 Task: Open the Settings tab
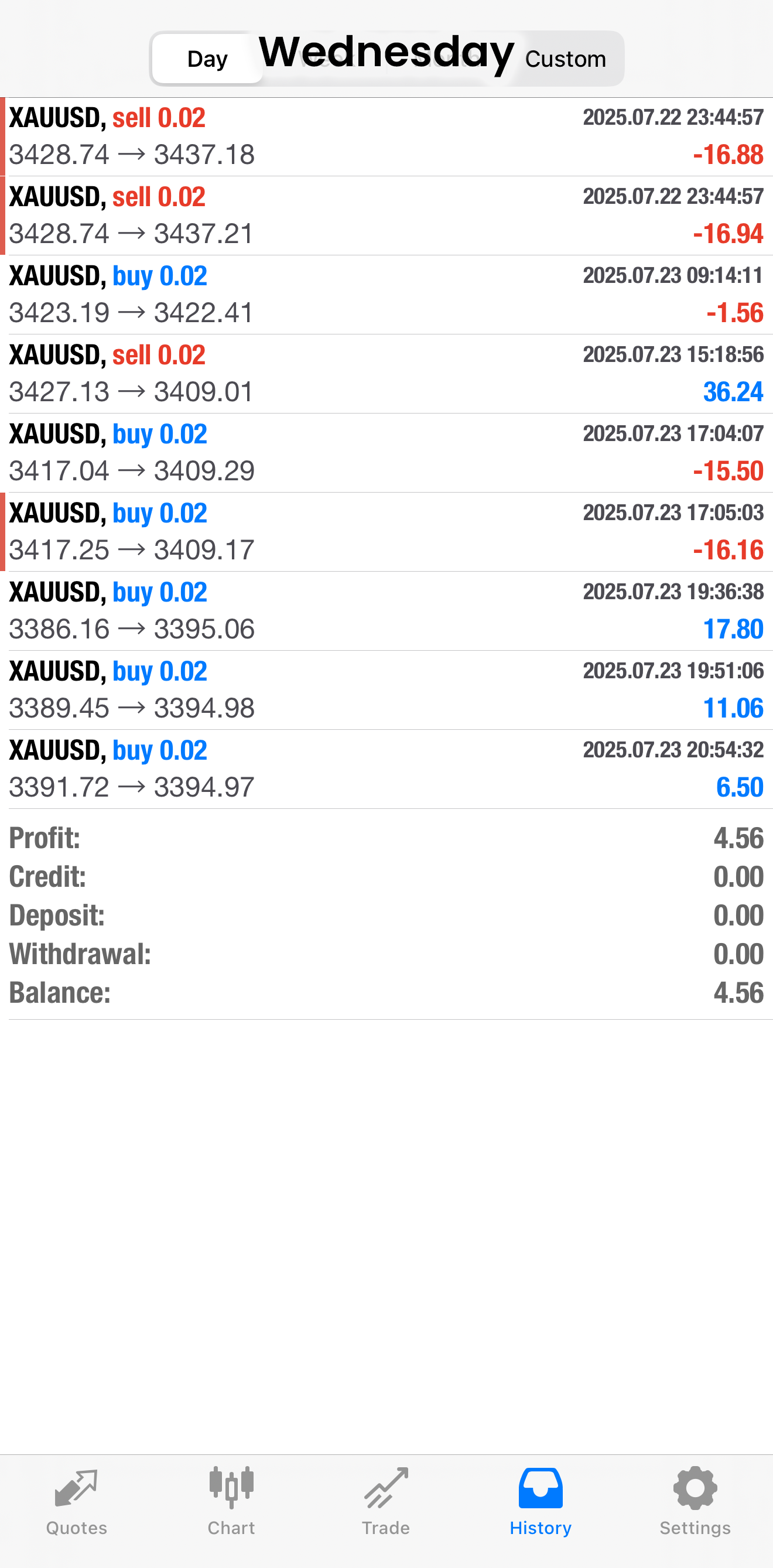[695, 1502]
